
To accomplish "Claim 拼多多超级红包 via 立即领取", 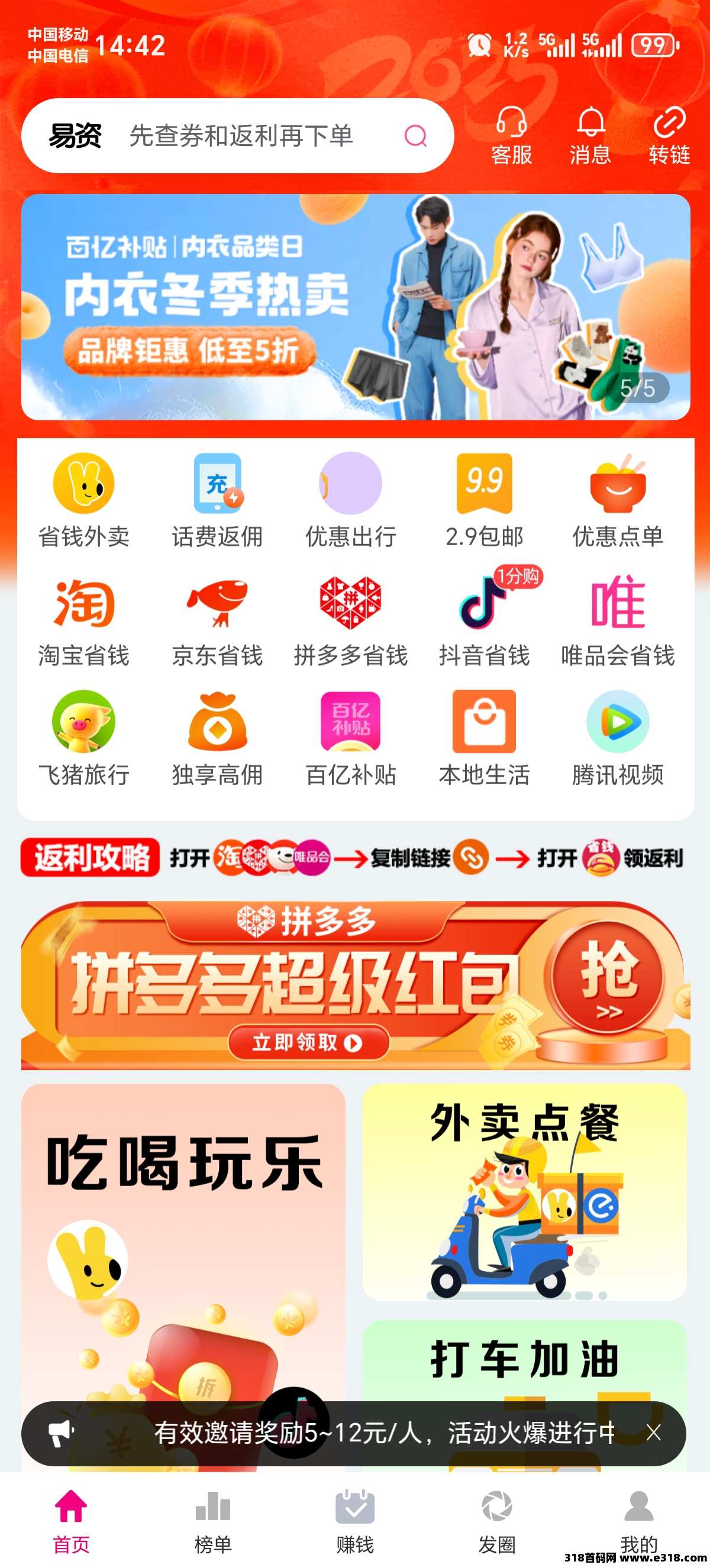I will coord(308,1042).
